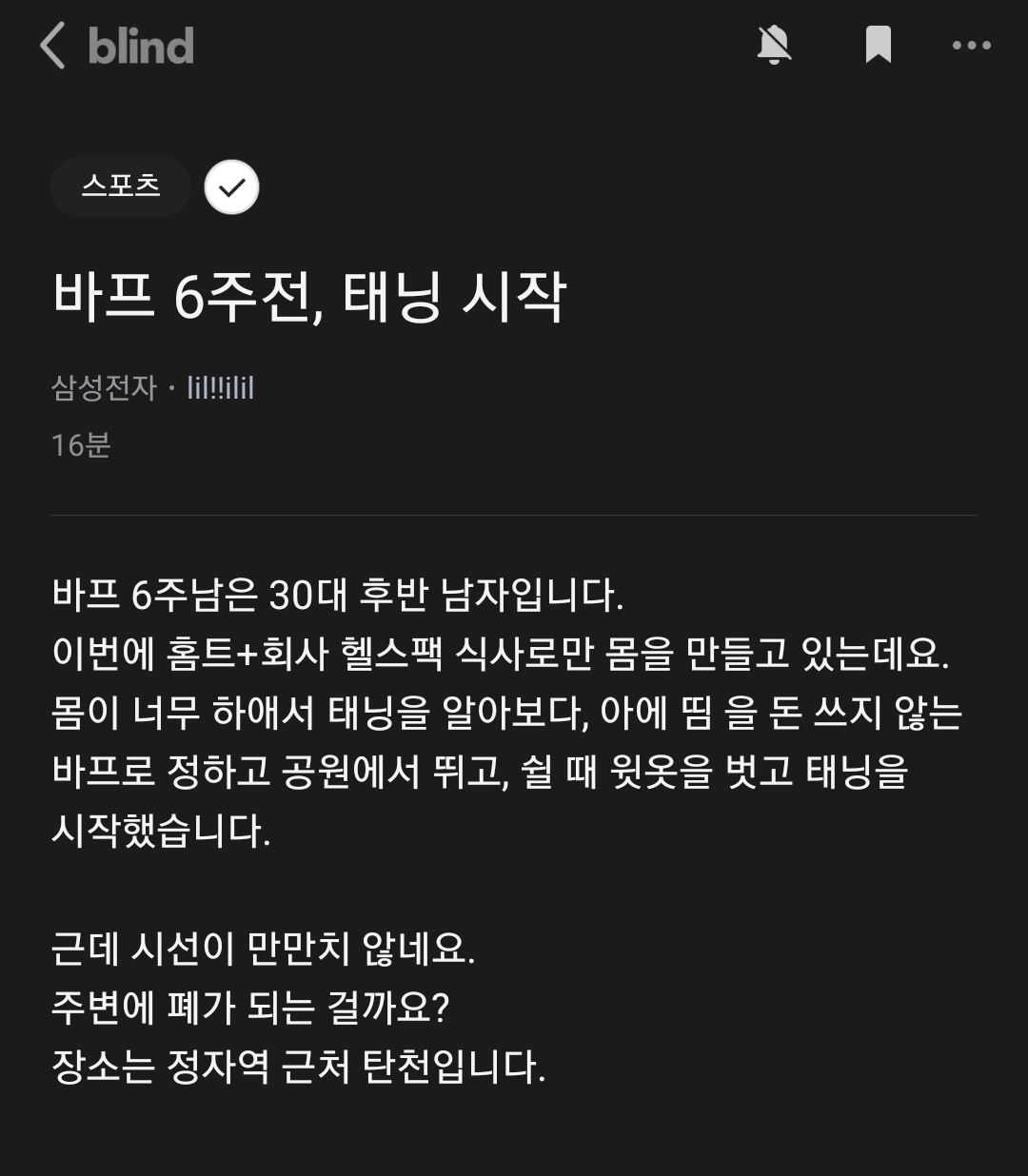Viewport: 1028px width, 1176px height.
Task: Toggle post notifications with the bell icon
Action: point(774,45)
